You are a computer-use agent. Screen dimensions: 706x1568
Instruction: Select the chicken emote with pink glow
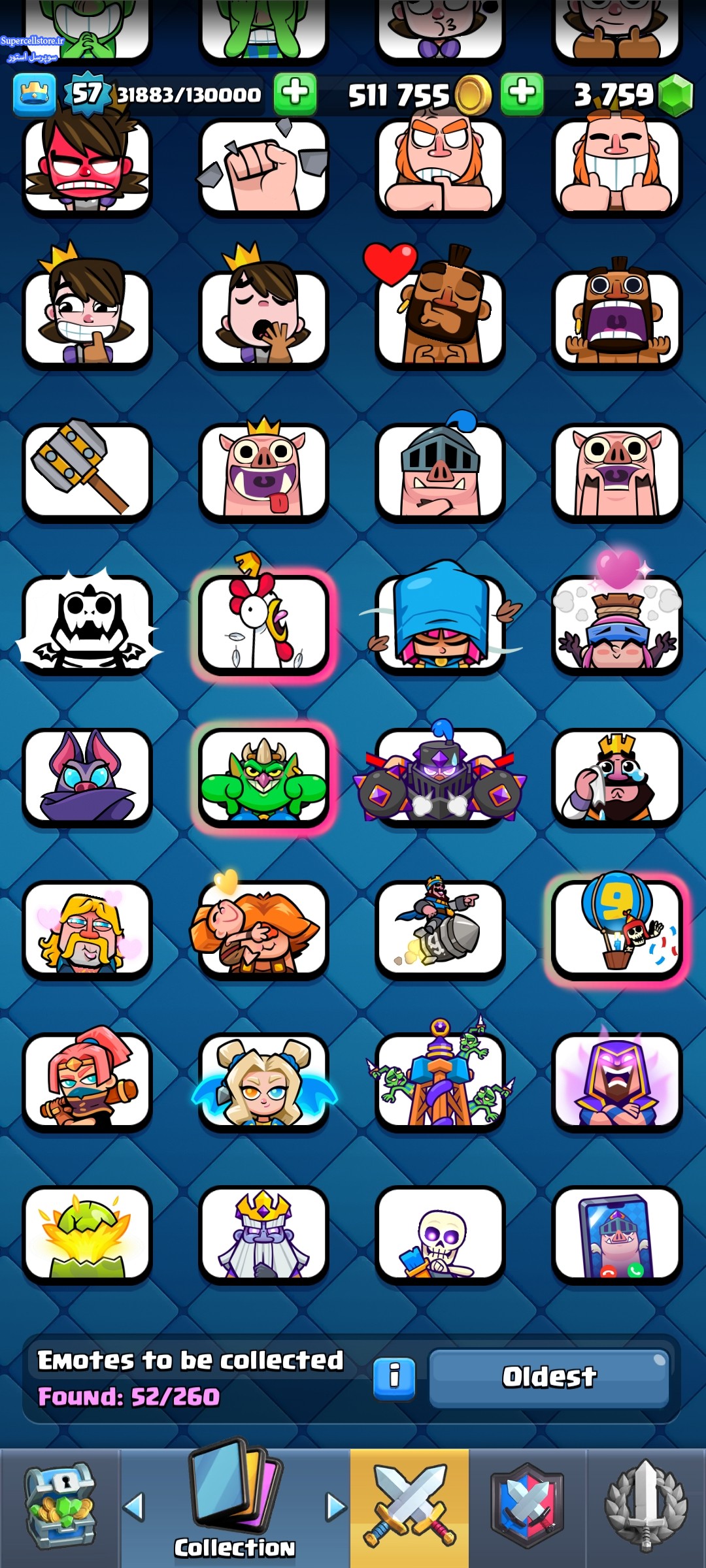pos(263,624)
